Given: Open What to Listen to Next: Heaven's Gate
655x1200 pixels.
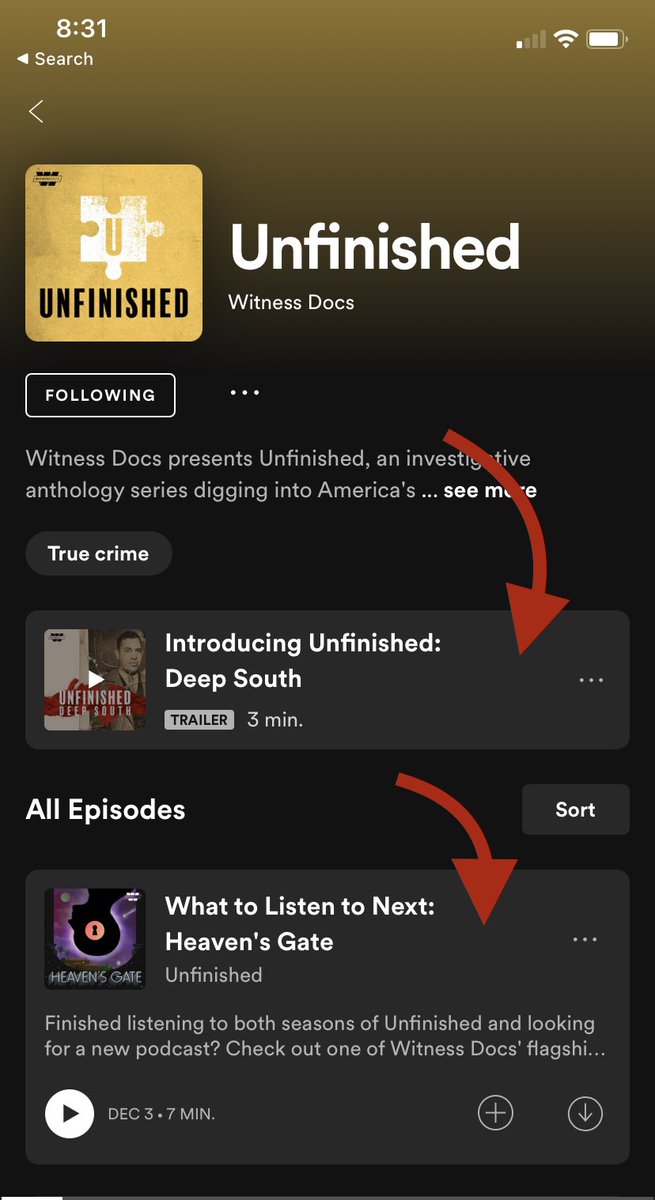Looking at the screenshot, I should tap(300, 923).
